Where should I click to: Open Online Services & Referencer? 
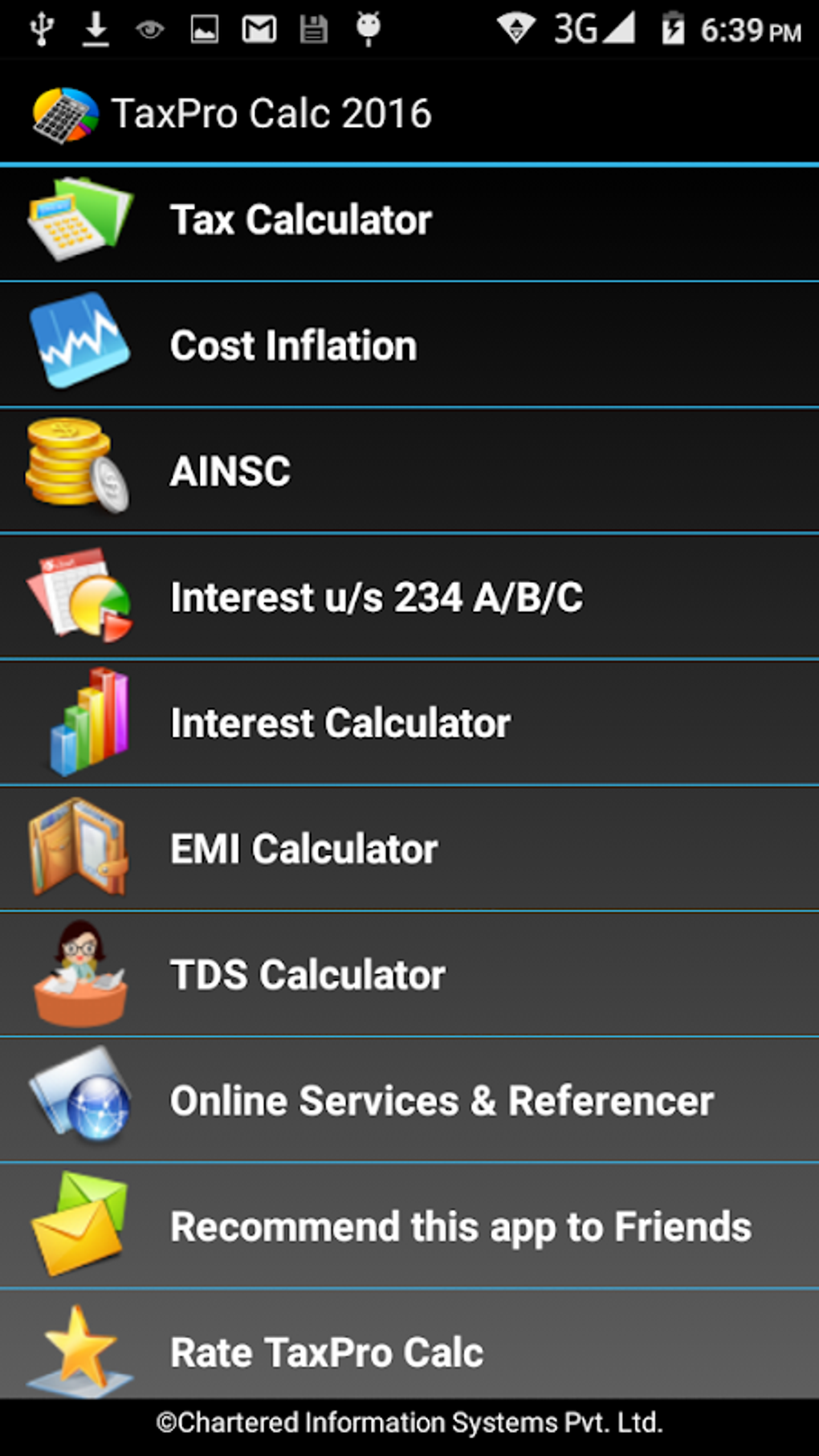(440, 1099)
